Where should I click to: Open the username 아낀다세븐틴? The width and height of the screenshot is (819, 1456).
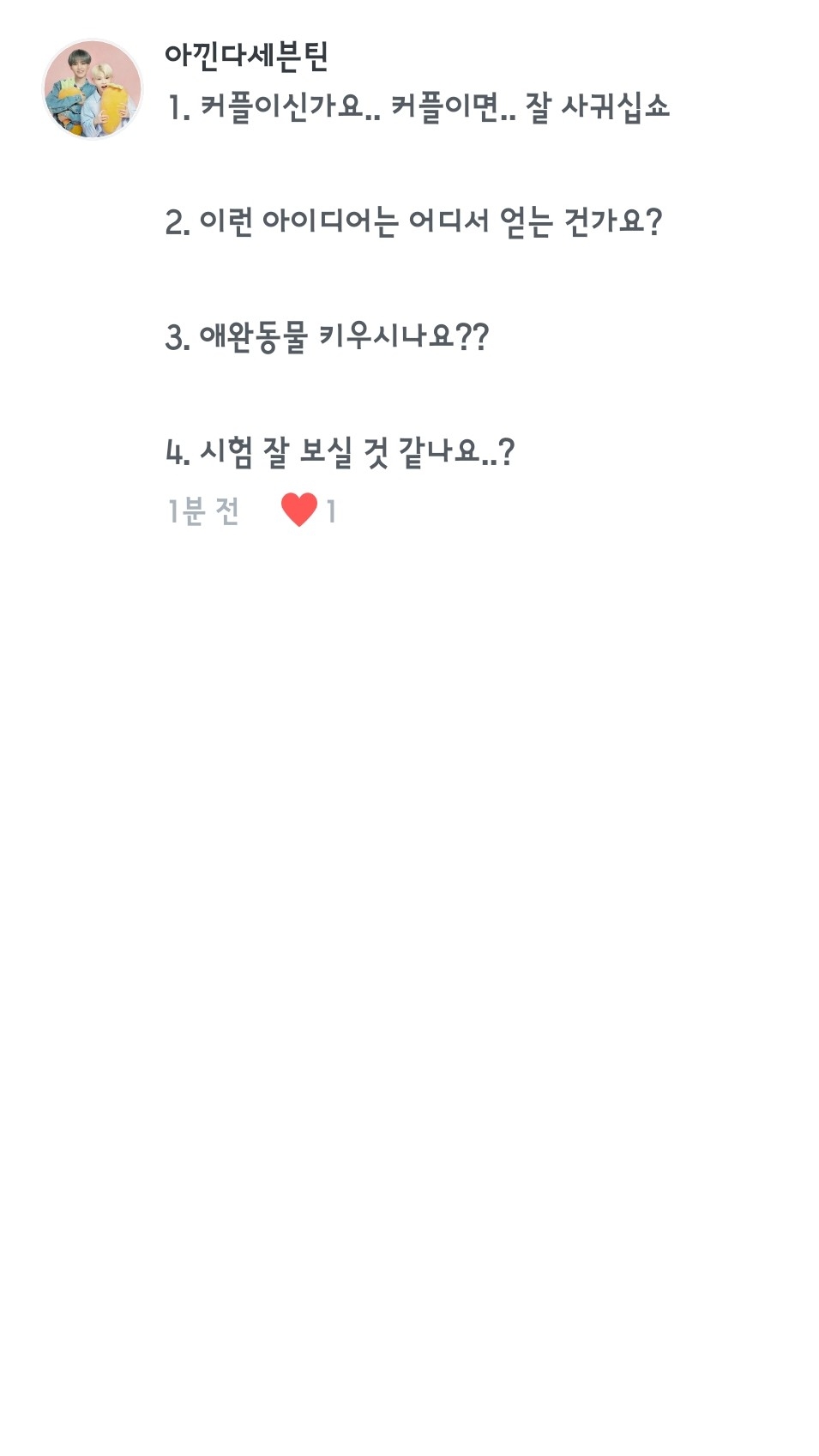246,56
